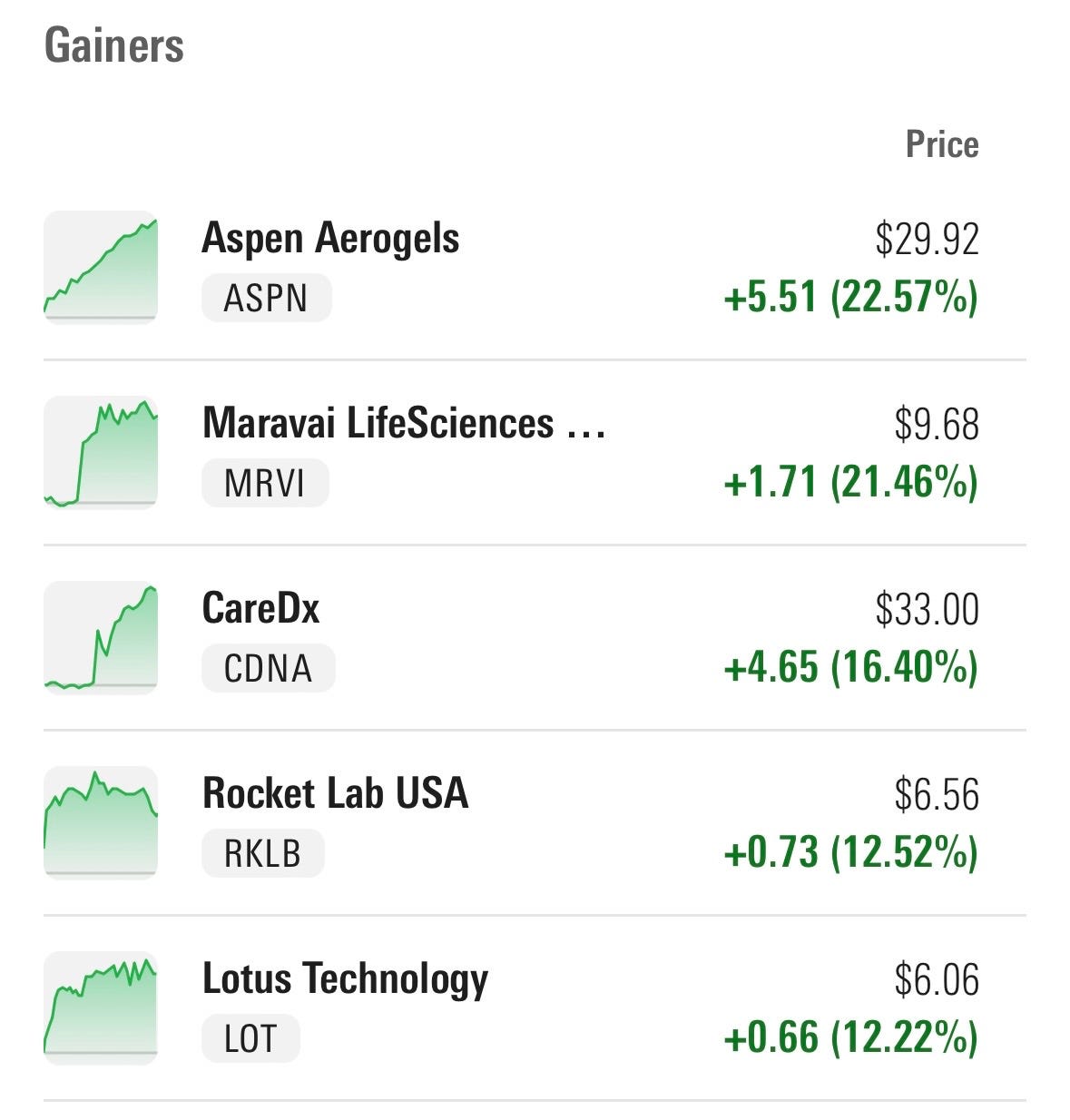Click the RKLB ticker badge

(264, 854)
